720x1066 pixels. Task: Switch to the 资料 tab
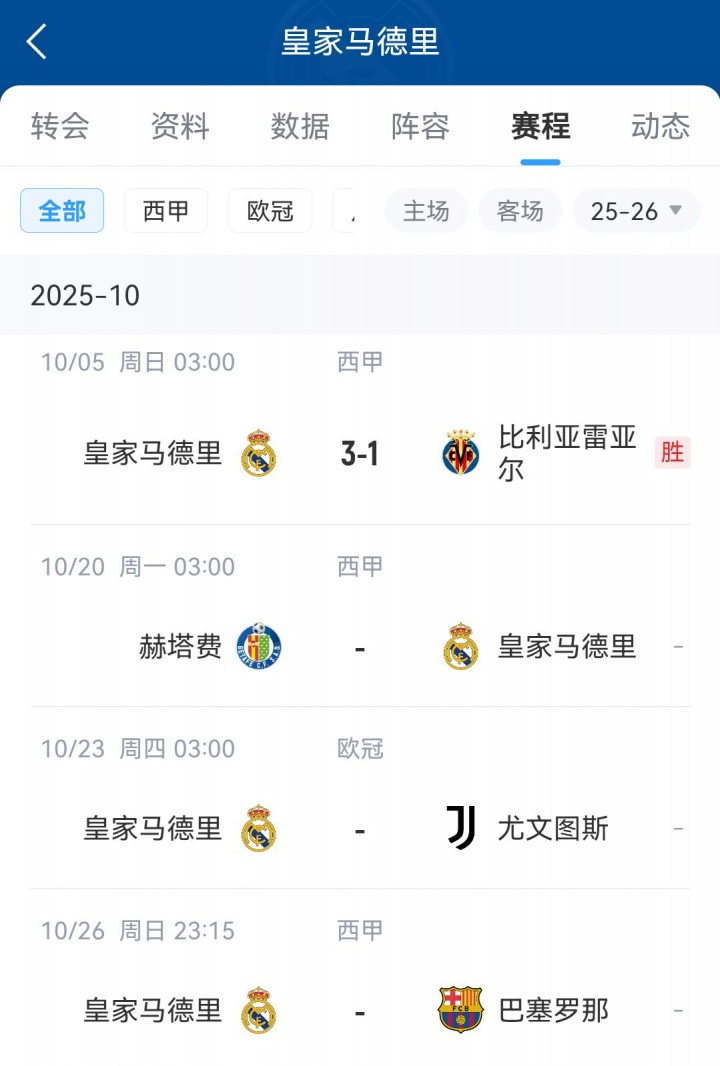pyautogui.click(x=180, y=127)
